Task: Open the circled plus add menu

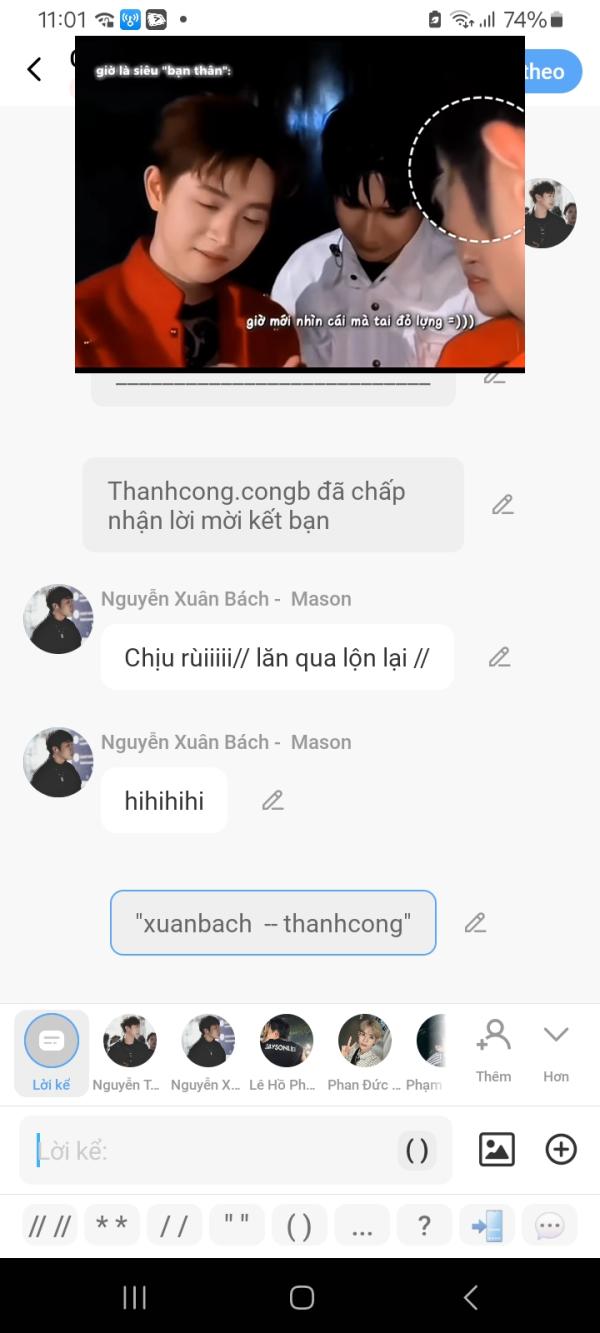Action: coord(561,1150)
